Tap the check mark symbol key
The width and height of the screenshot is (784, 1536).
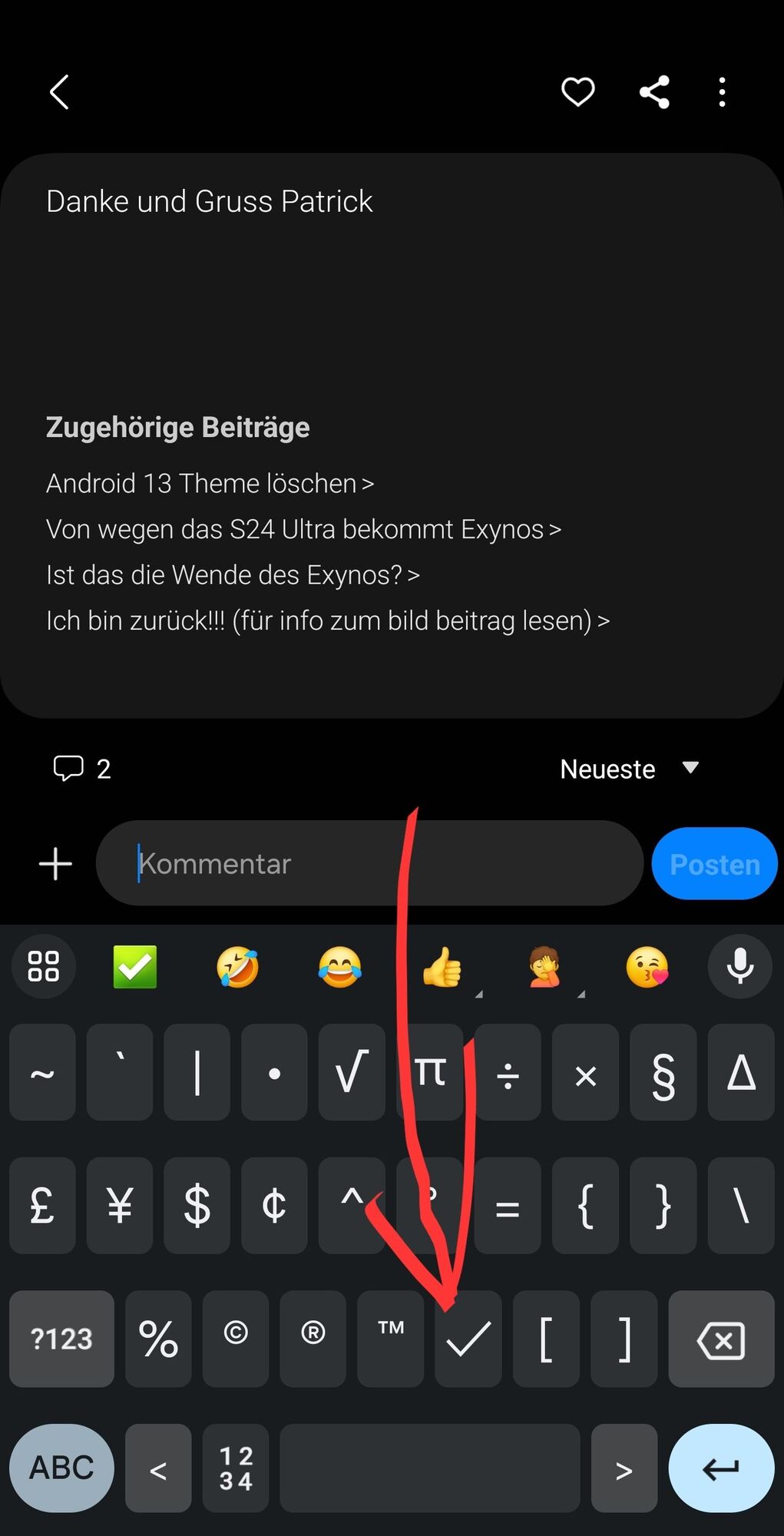click(468, 1339)
